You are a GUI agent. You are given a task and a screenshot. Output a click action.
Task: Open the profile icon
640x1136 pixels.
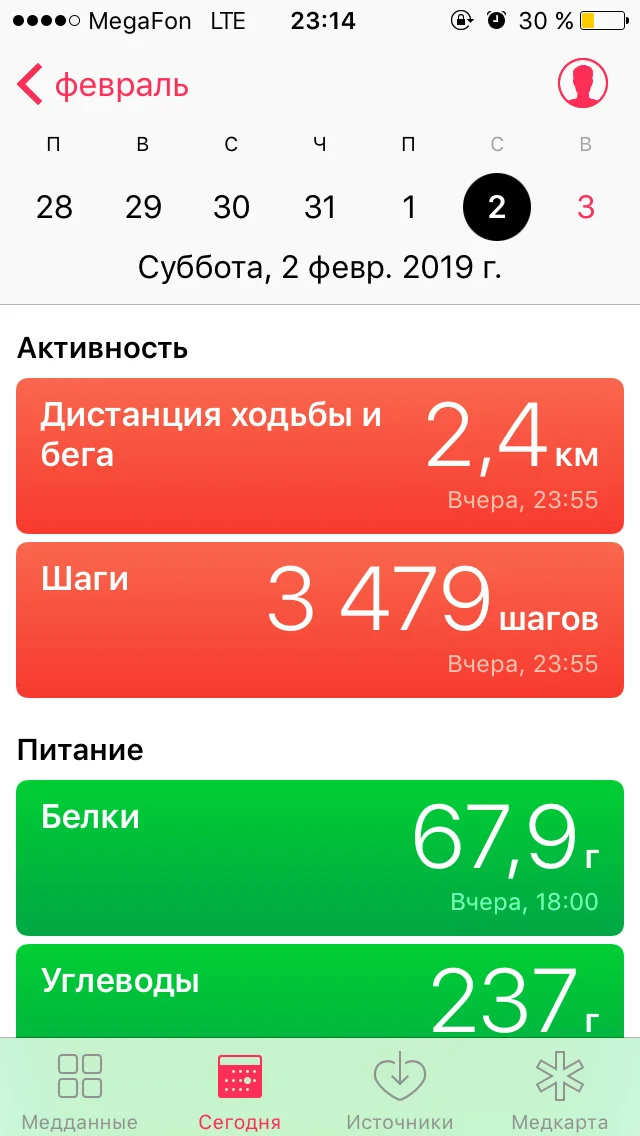click(x=583, y=83)
